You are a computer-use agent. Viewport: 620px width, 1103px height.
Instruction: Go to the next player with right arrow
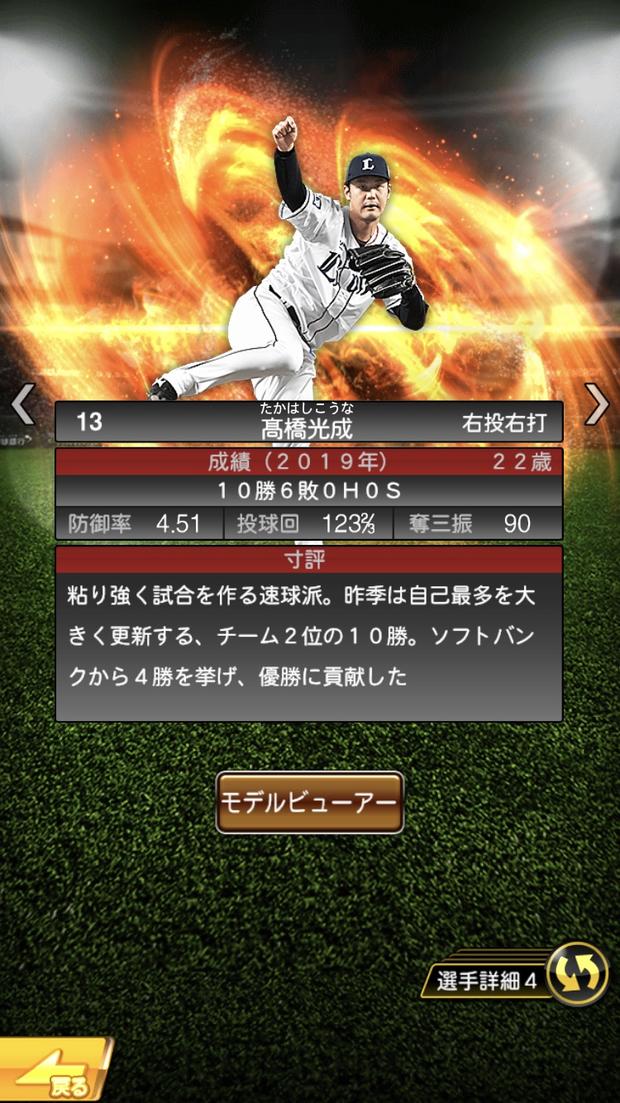(x=597, y=404)
